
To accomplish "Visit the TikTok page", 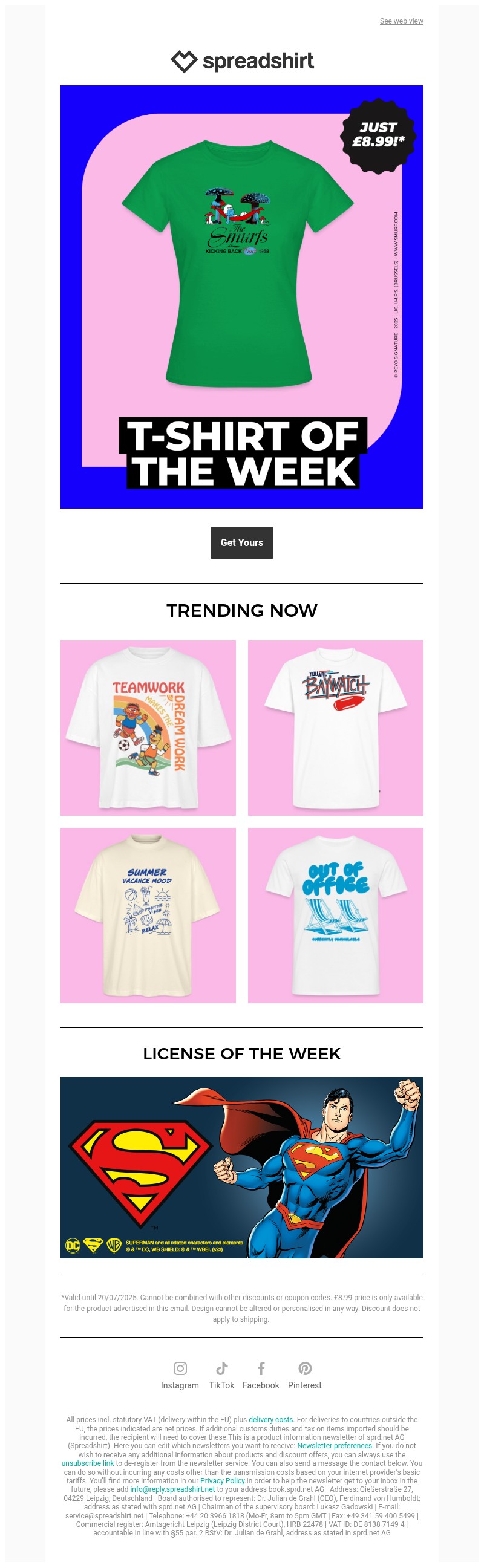I will (x=221, y=1374).
